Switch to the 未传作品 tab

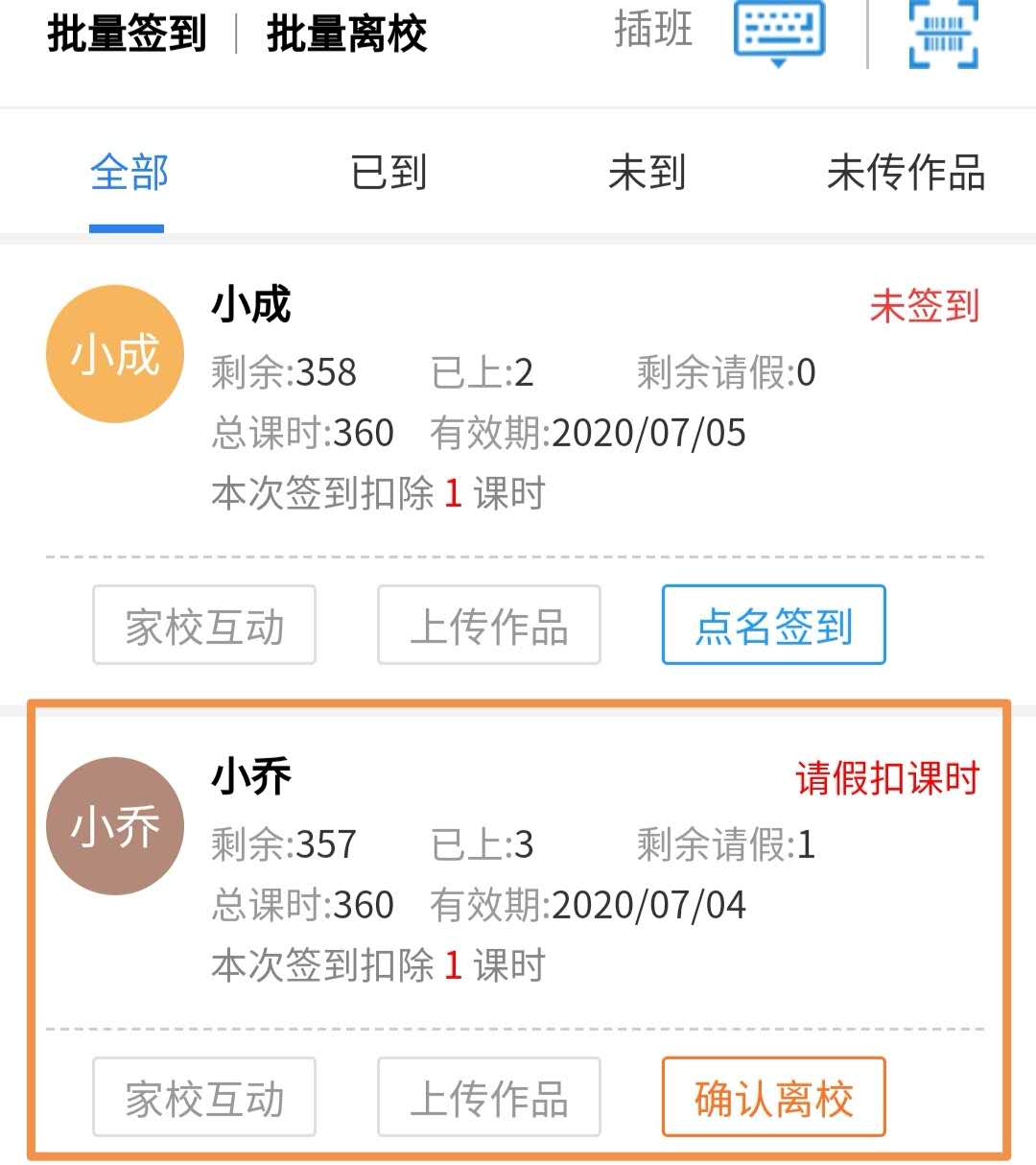coord(906,174)
